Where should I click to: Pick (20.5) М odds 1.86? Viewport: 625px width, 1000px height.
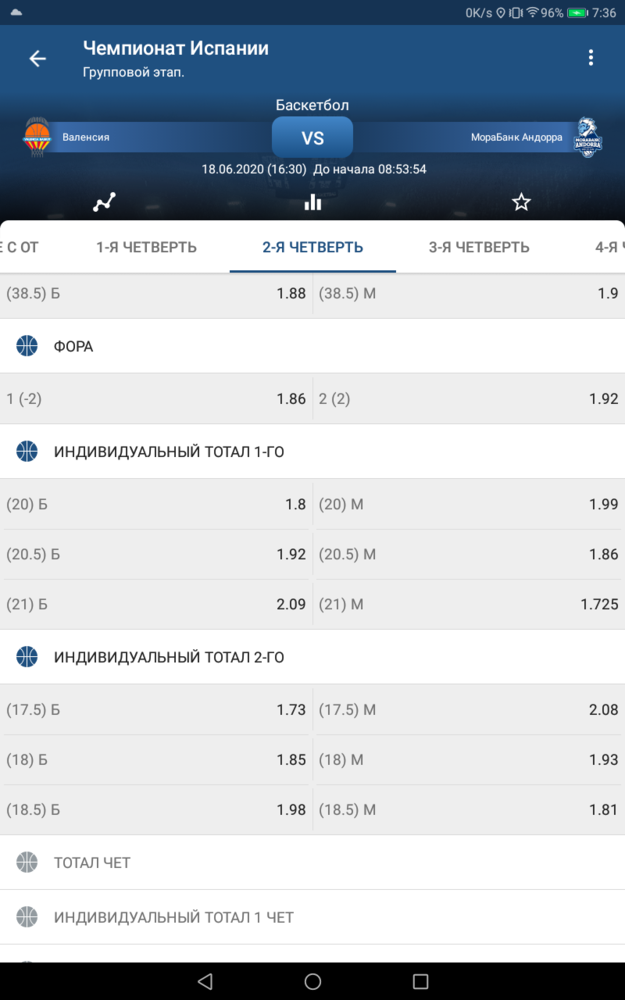pyautogui.click(x=469, y=554)
